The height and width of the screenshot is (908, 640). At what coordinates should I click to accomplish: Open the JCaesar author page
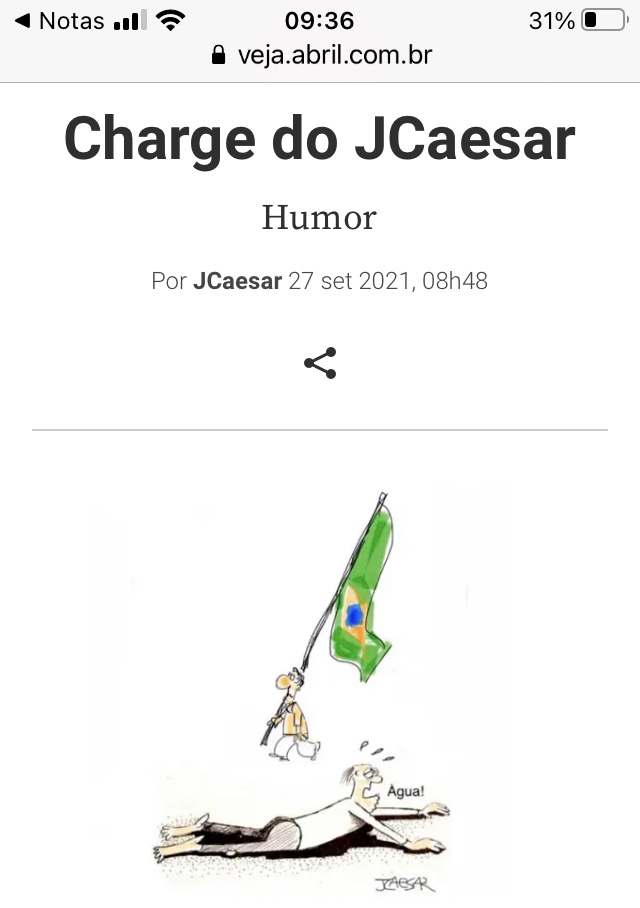tap(237, 281)
